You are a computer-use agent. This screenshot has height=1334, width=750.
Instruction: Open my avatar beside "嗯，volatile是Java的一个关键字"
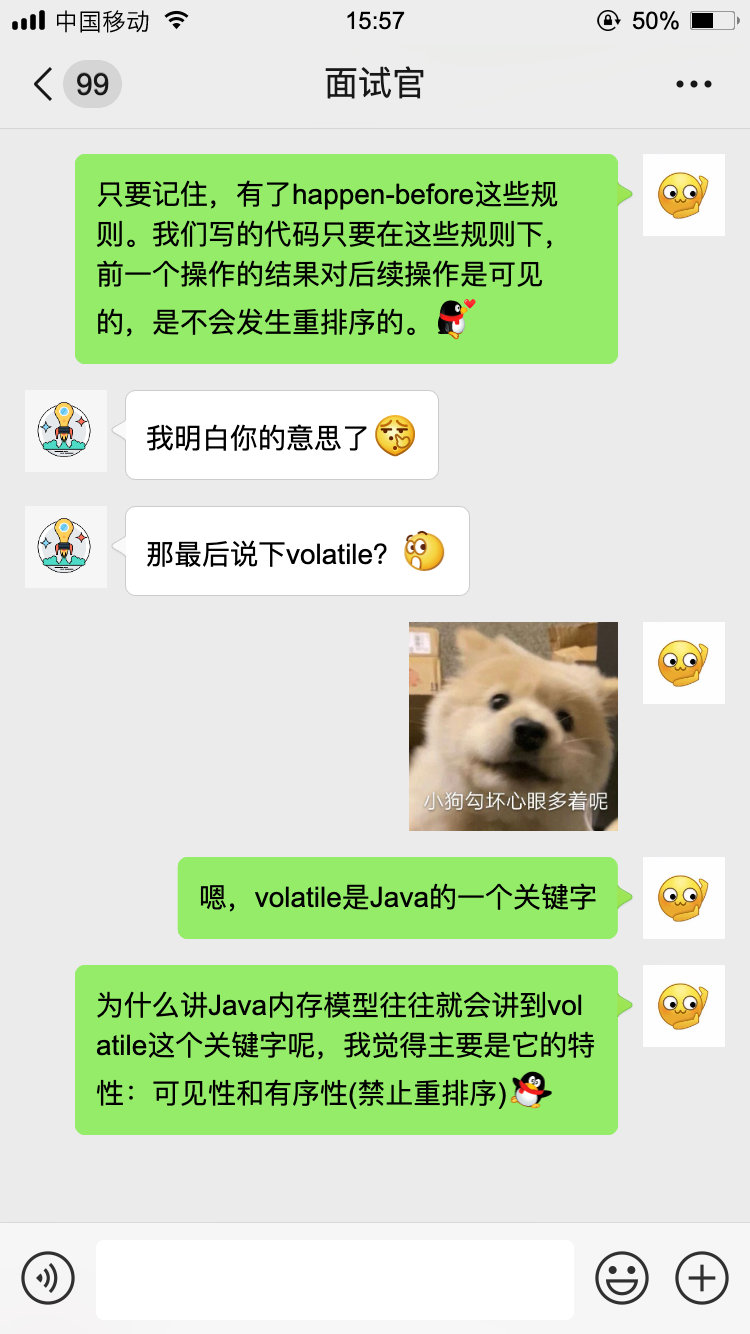683,897
